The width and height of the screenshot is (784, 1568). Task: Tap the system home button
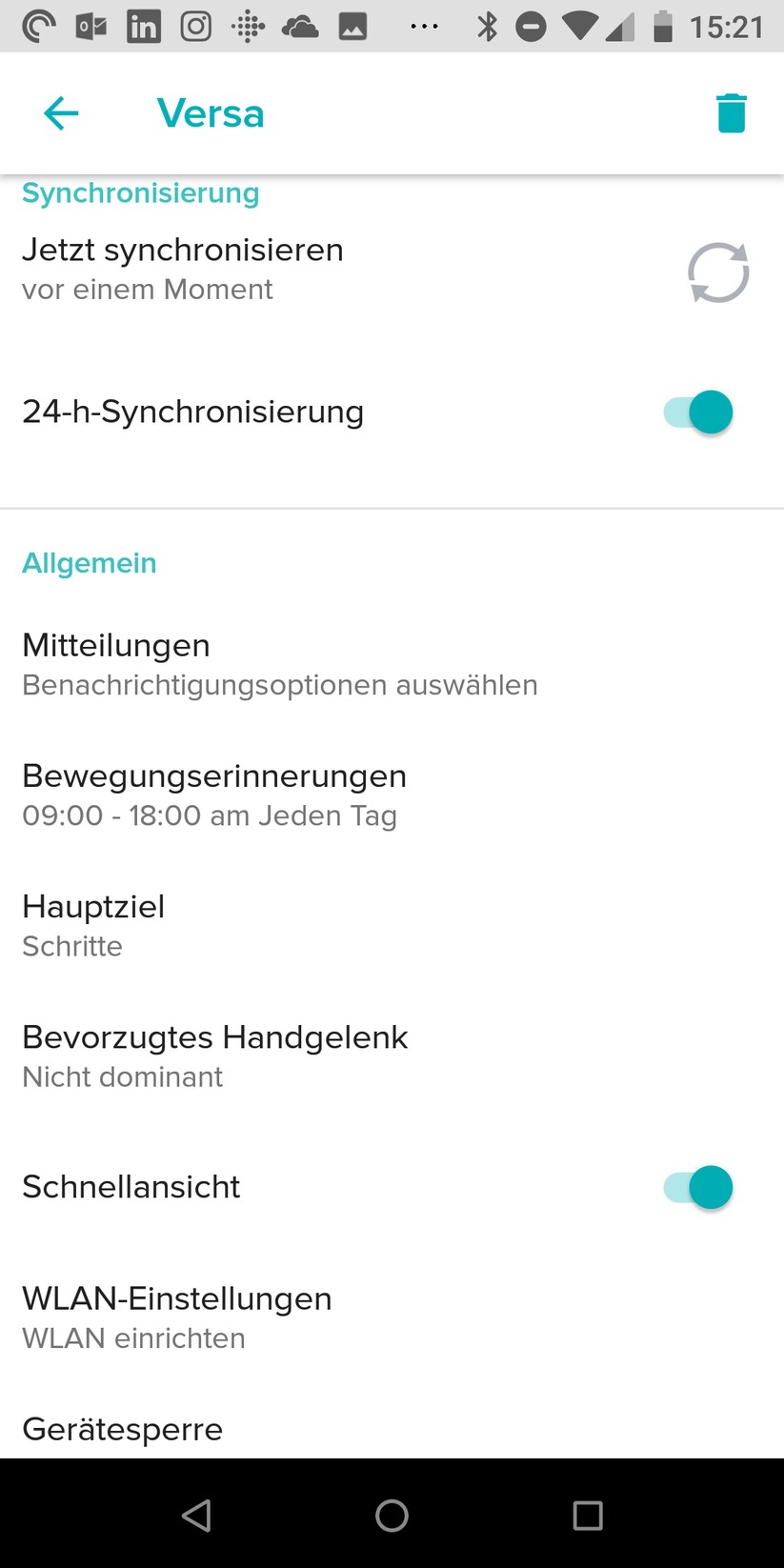pos(392,1515)
